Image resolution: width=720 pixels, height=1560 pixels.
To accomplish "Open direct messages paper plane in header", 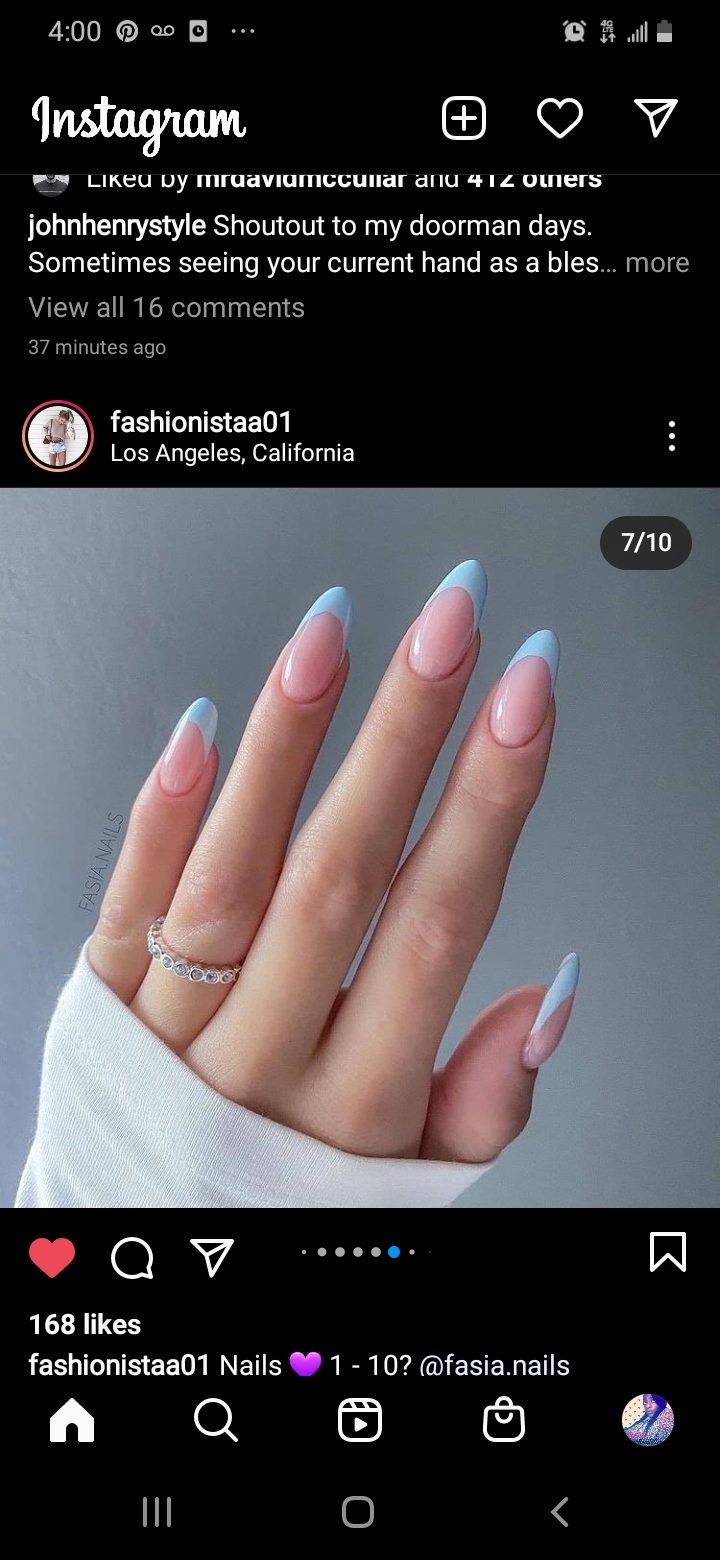I will pyautogui.click(x=655, y=118).
